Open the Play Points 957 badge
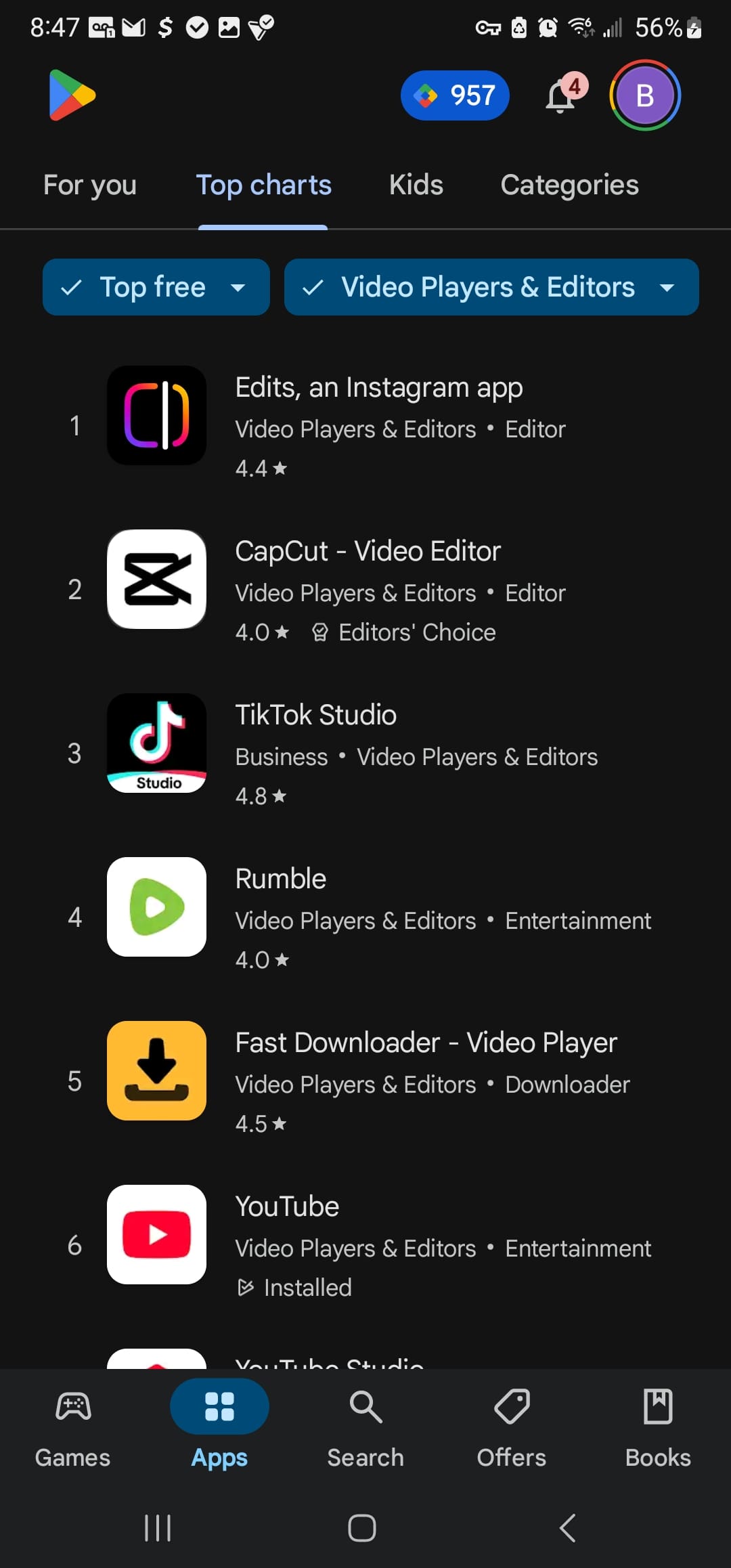Image resolution: width=731 pixels, height=1568 pixels. (x=455, y=95)
